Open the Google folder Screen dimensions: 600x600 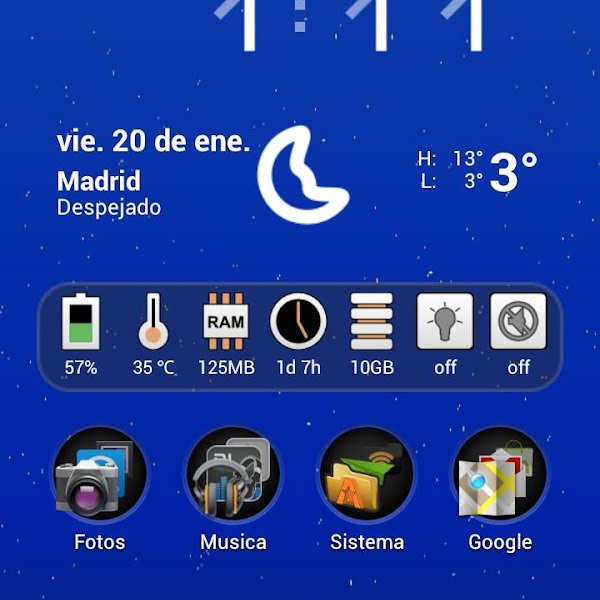pyautogui.click(x=500, y=475)
